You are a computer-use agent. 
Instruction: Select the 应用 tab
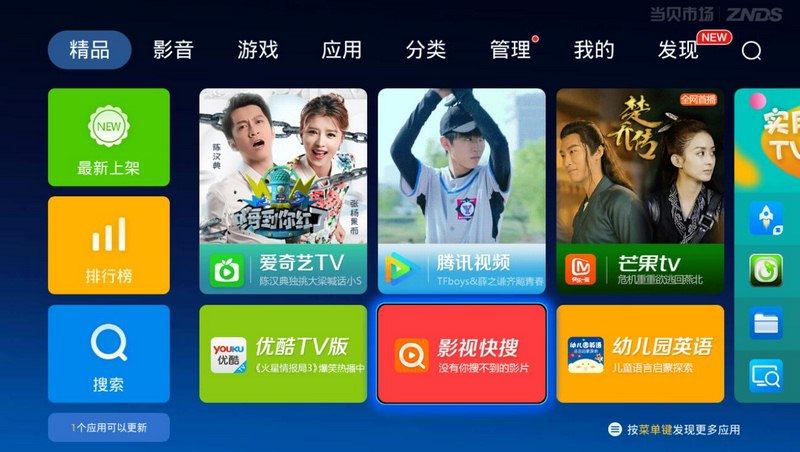point(341,50)
